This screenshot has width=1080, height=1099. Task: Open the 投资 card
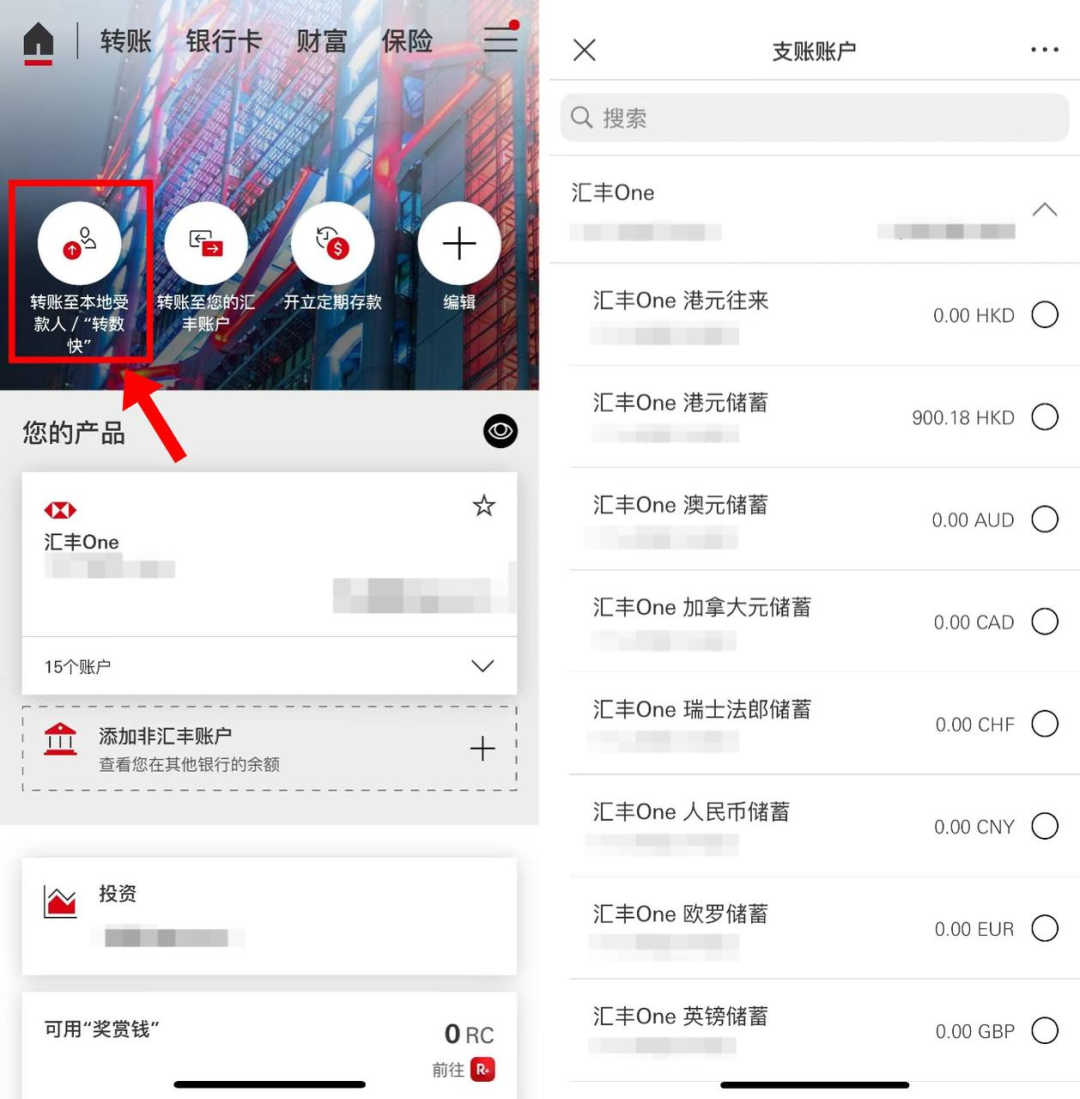269,916
